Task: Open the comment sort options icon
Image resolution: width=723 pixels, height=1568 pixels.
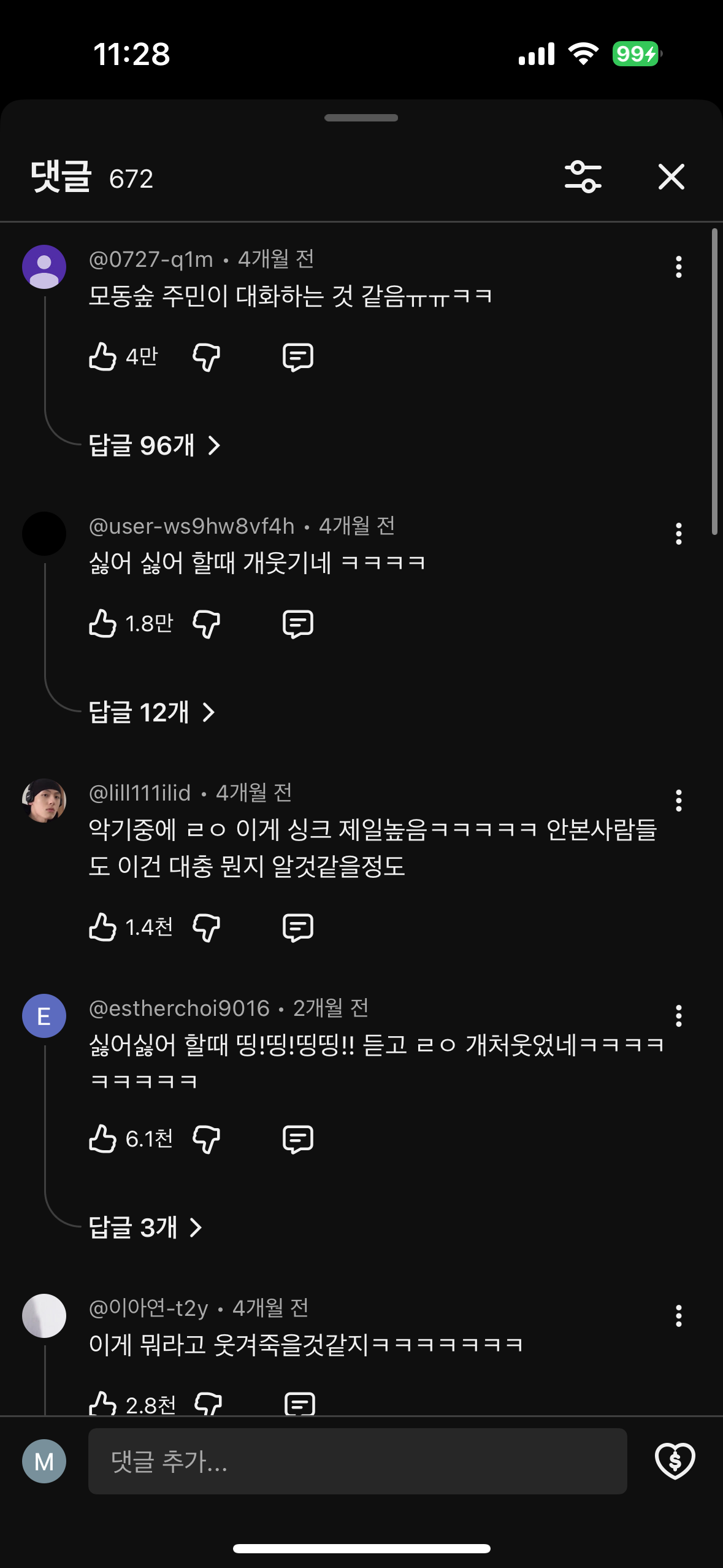Action: pyautogui.click(x=583, y=177)
